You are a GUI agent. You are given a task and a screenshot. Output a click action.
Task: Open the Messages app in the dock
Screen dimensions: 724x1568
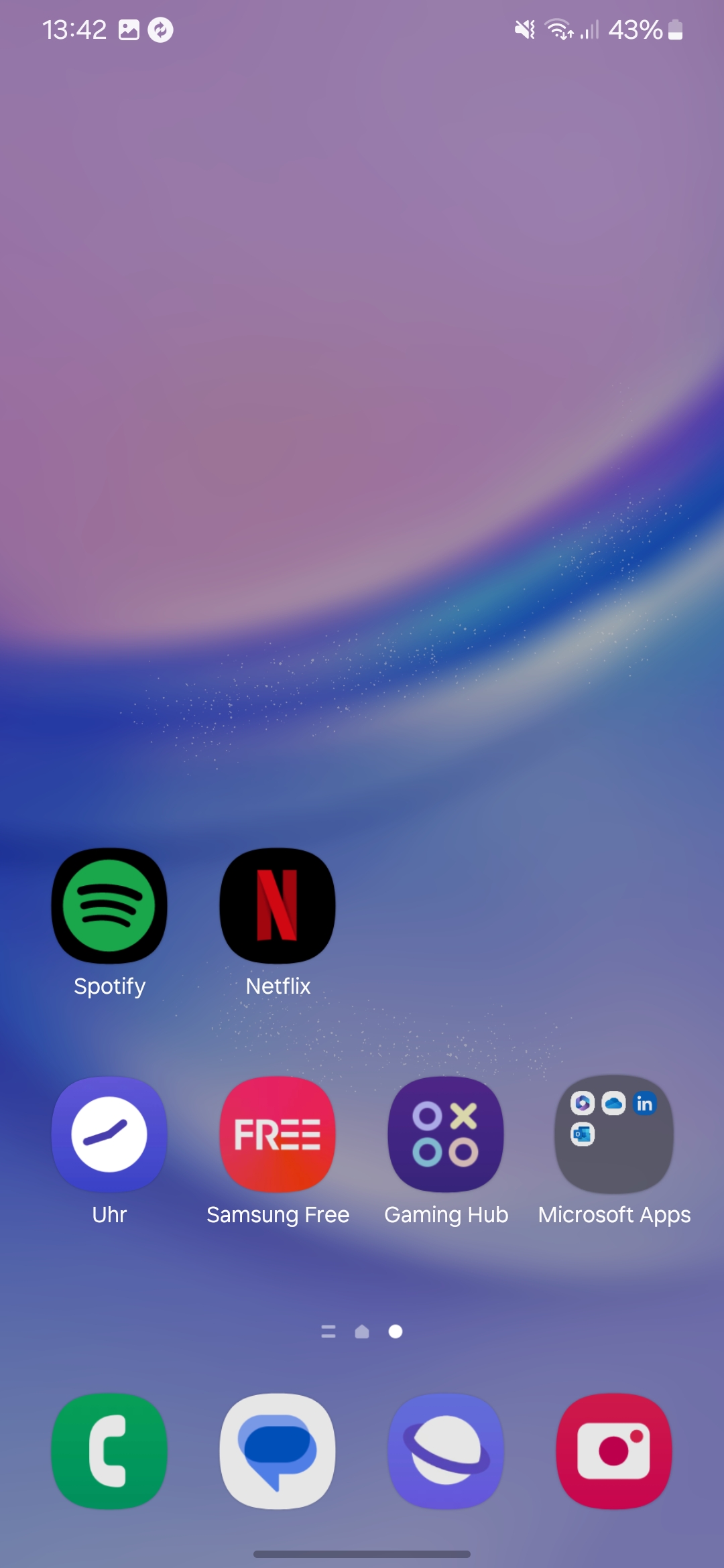tap(278, 1451)
